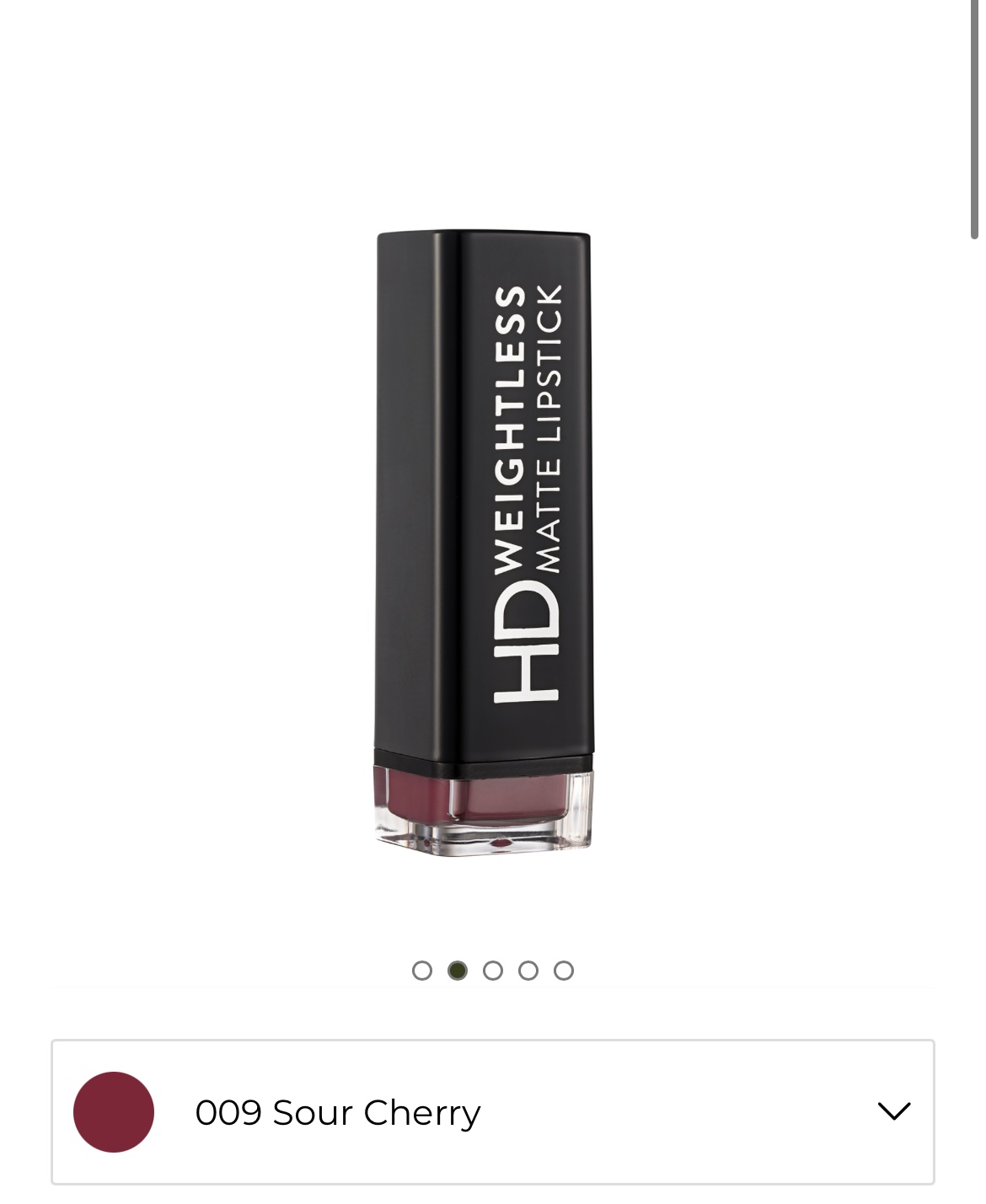The width and height of the screenshot is (986, 1204).
Task: Open the HD Weightless Matte Lipstick image
Action: (x=484, y=543)
